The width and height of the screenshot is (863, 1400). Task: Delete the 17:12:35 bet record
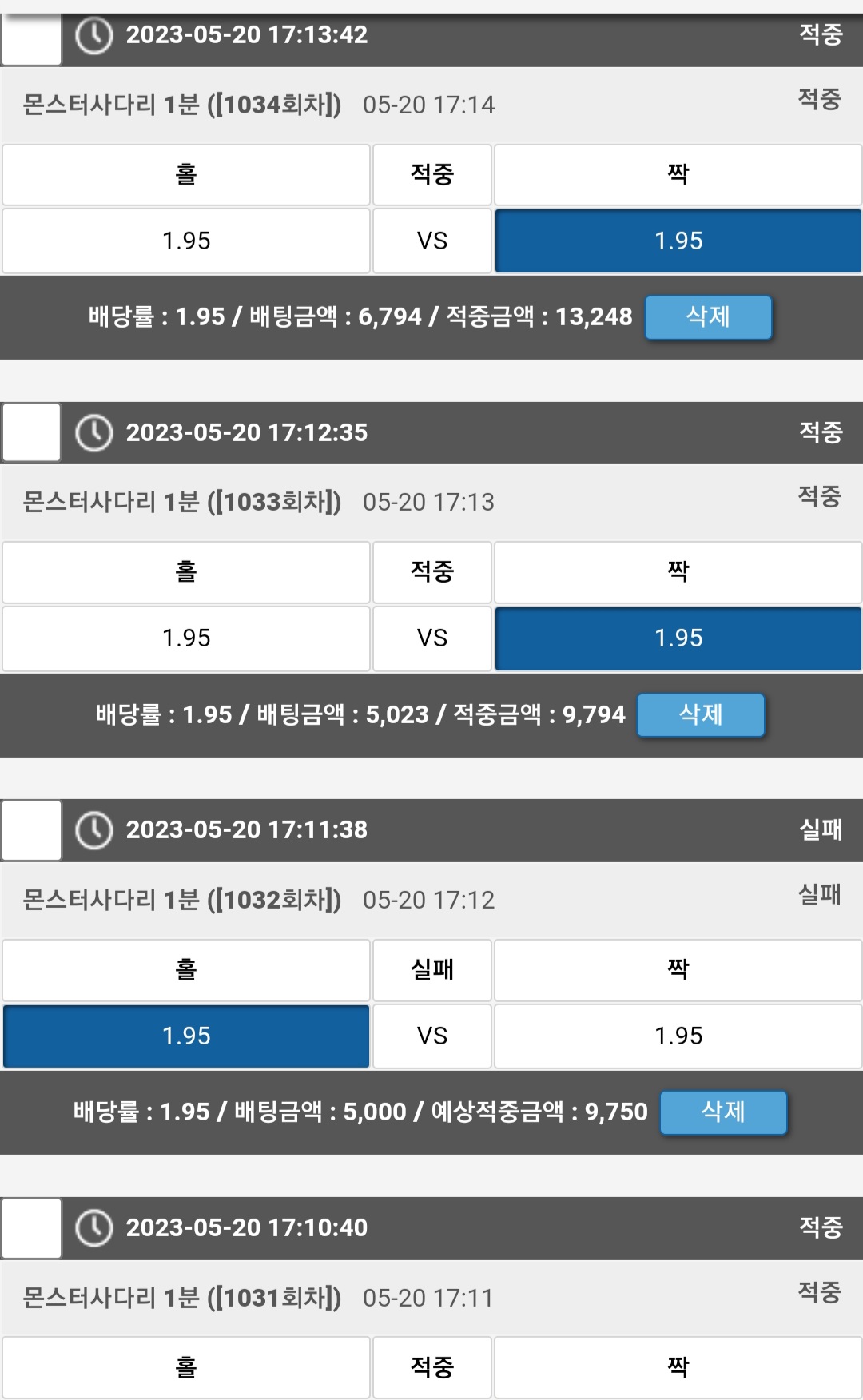[700, 714]
